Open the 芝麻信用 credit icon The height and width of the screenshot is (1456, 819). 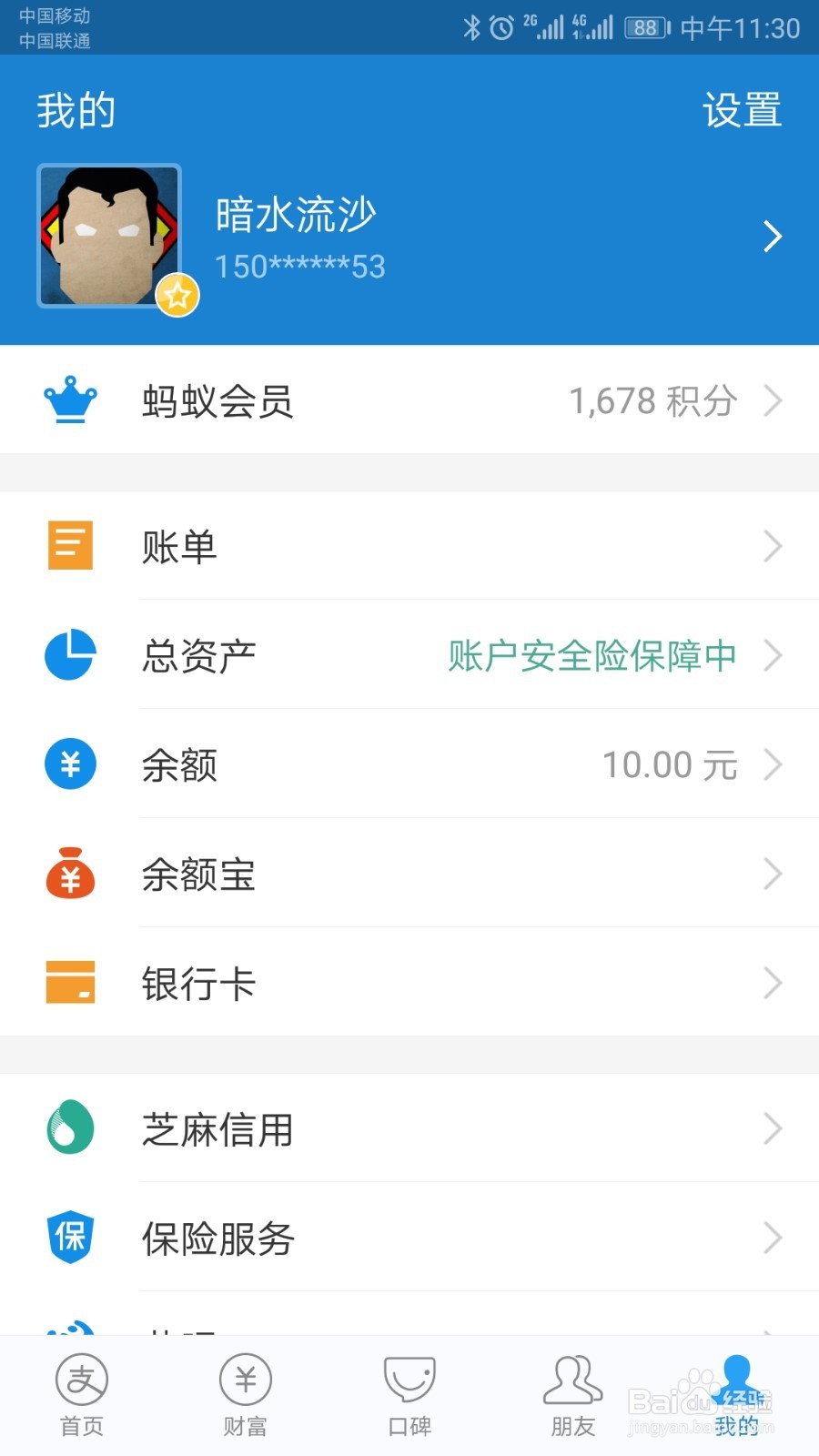pyautogui.click(x=69, y=1127)
